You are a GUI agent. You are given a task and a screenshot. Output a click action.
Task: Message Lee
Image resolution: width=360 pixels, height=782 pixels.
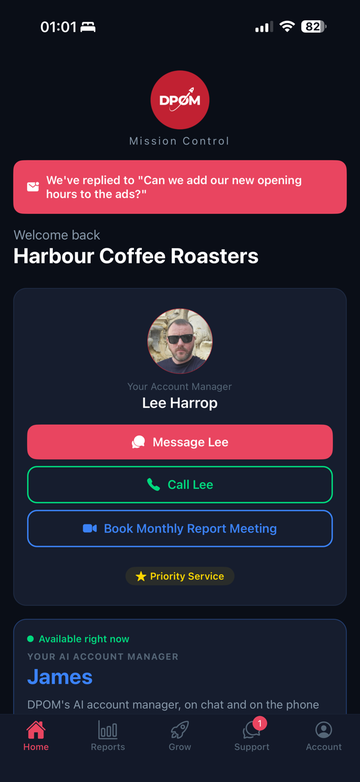pyautogui.click(x=180, y=442)
